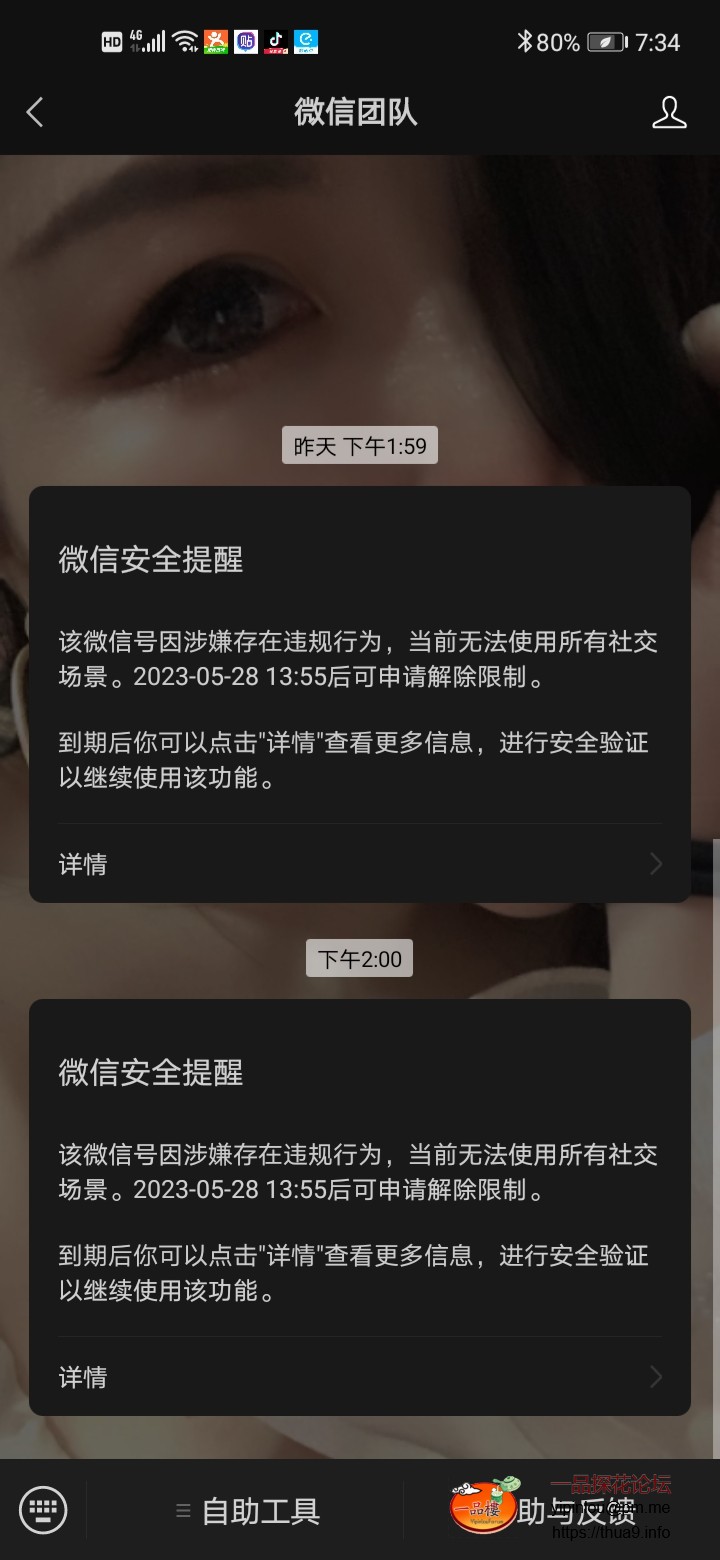Viewport: 720px width, 1560px height.
Task: Expand 详情 on the second security alert
Action: pyautogui.click(x=83, y=1377)
